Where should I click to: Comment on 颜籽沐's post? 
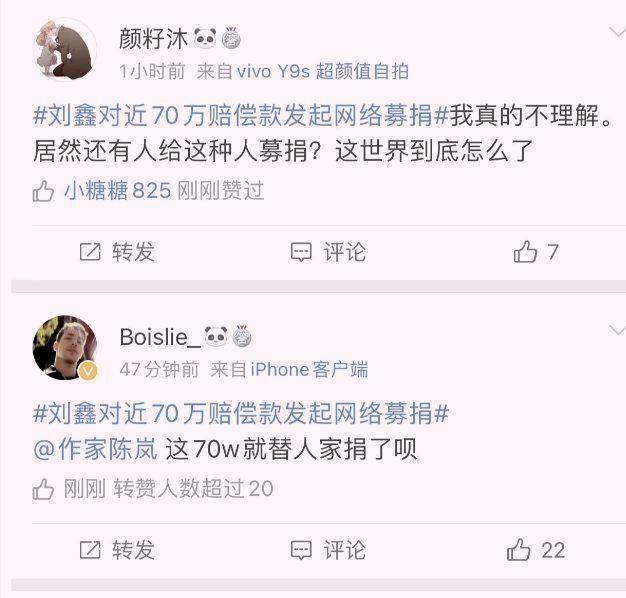click(329, 252)
